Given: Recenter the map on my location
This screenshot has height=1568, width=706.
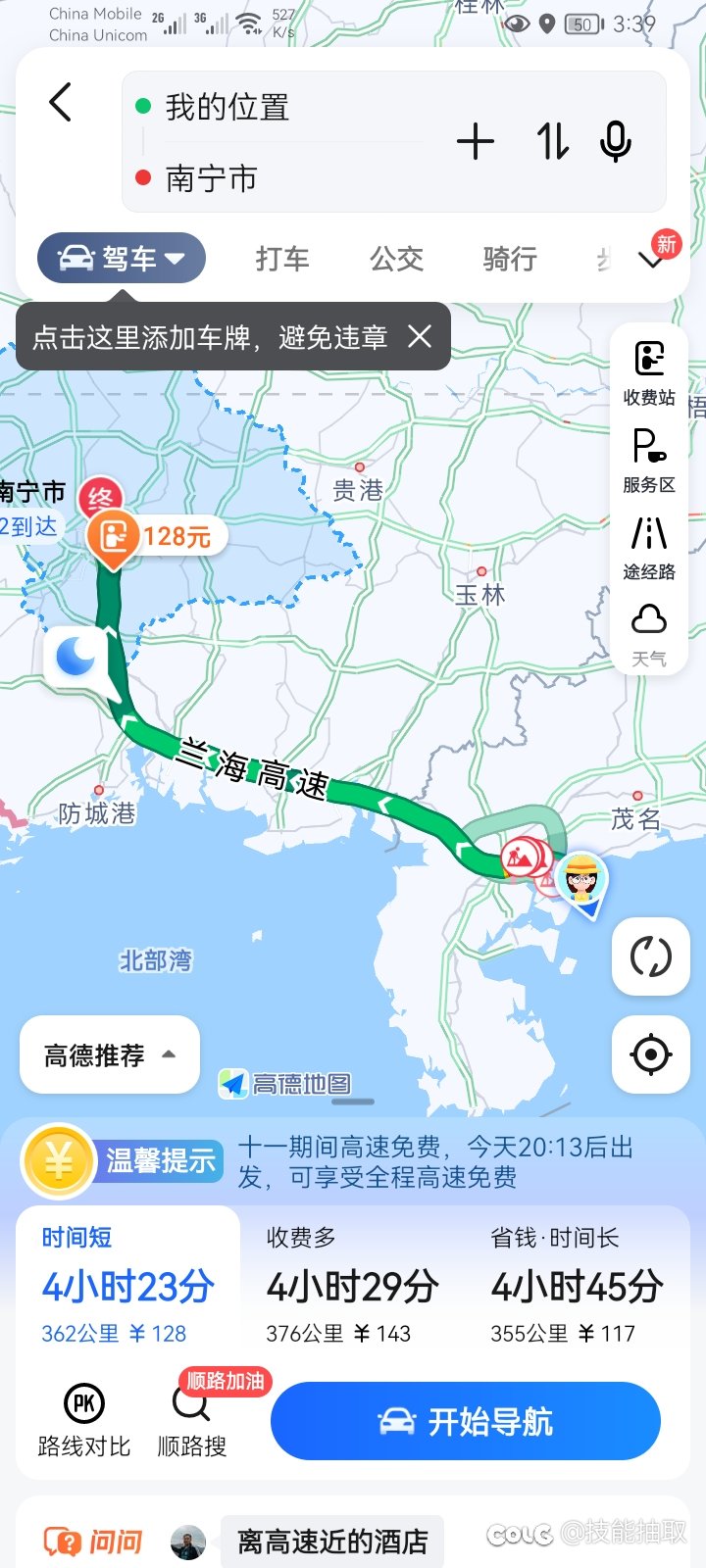Looking at the screenshot, I should point(650,1054).
